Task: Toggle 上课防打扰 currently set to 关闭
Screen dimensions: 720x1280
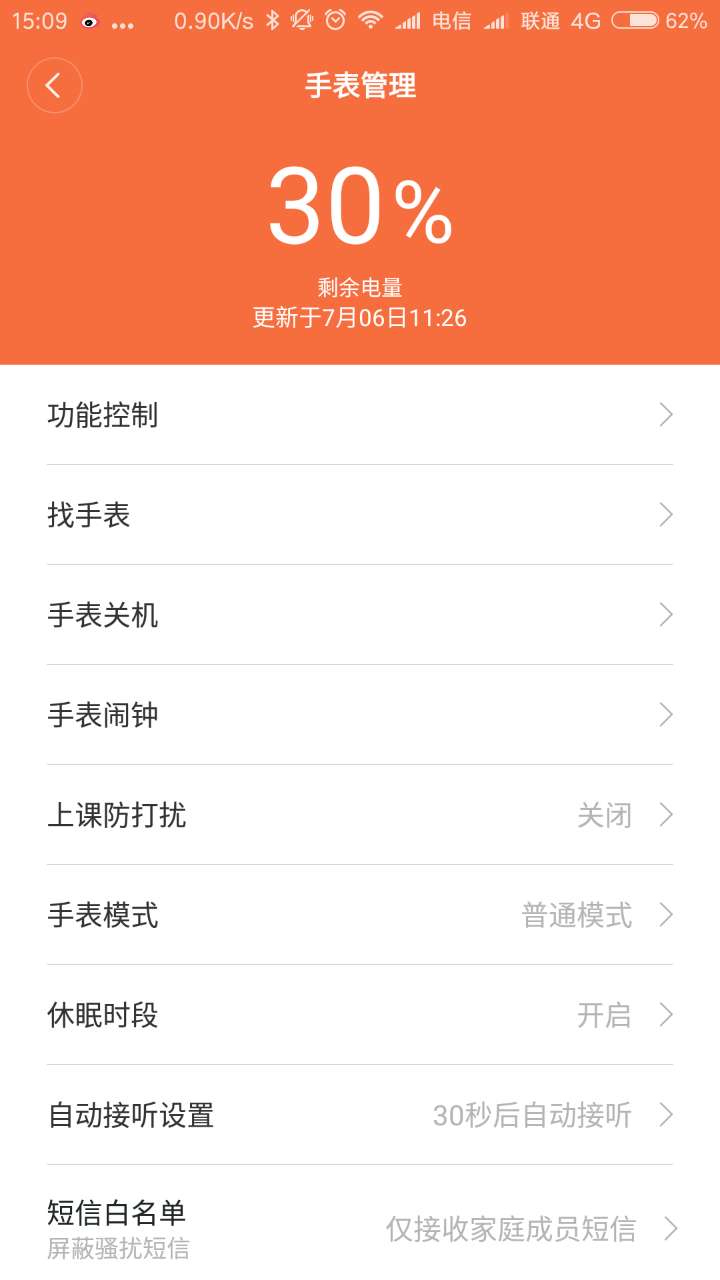Action: (x=360, y=816)
